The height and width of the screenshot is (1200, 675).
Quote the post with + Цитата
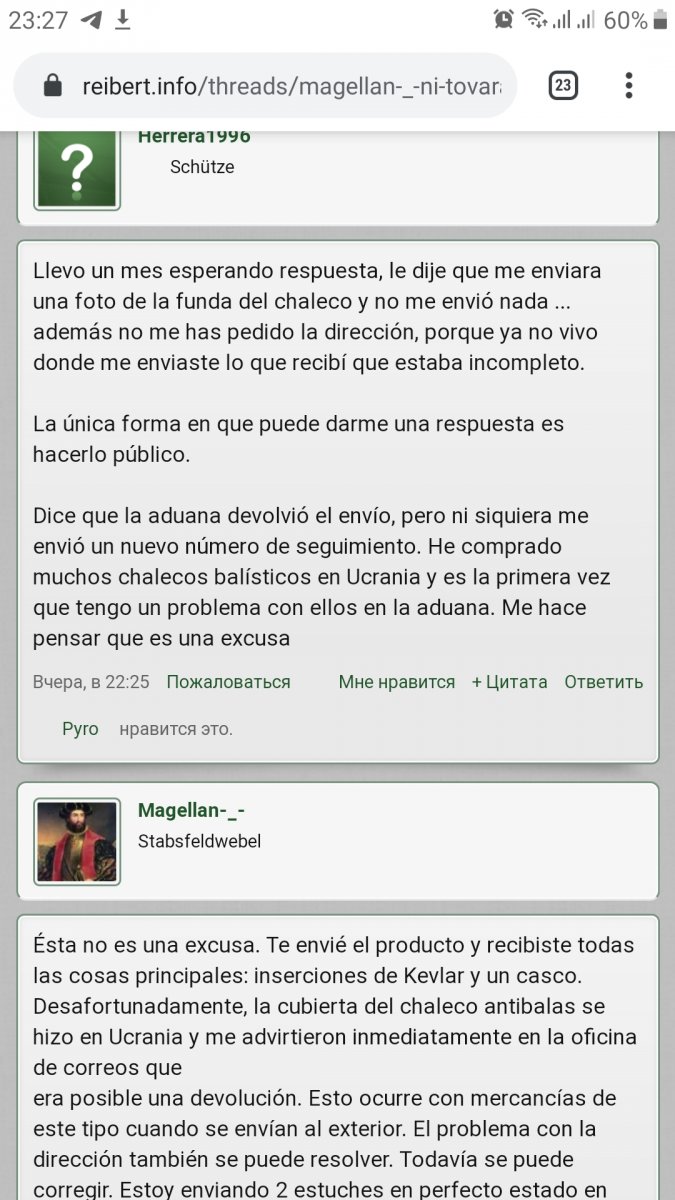click(509, 682)
